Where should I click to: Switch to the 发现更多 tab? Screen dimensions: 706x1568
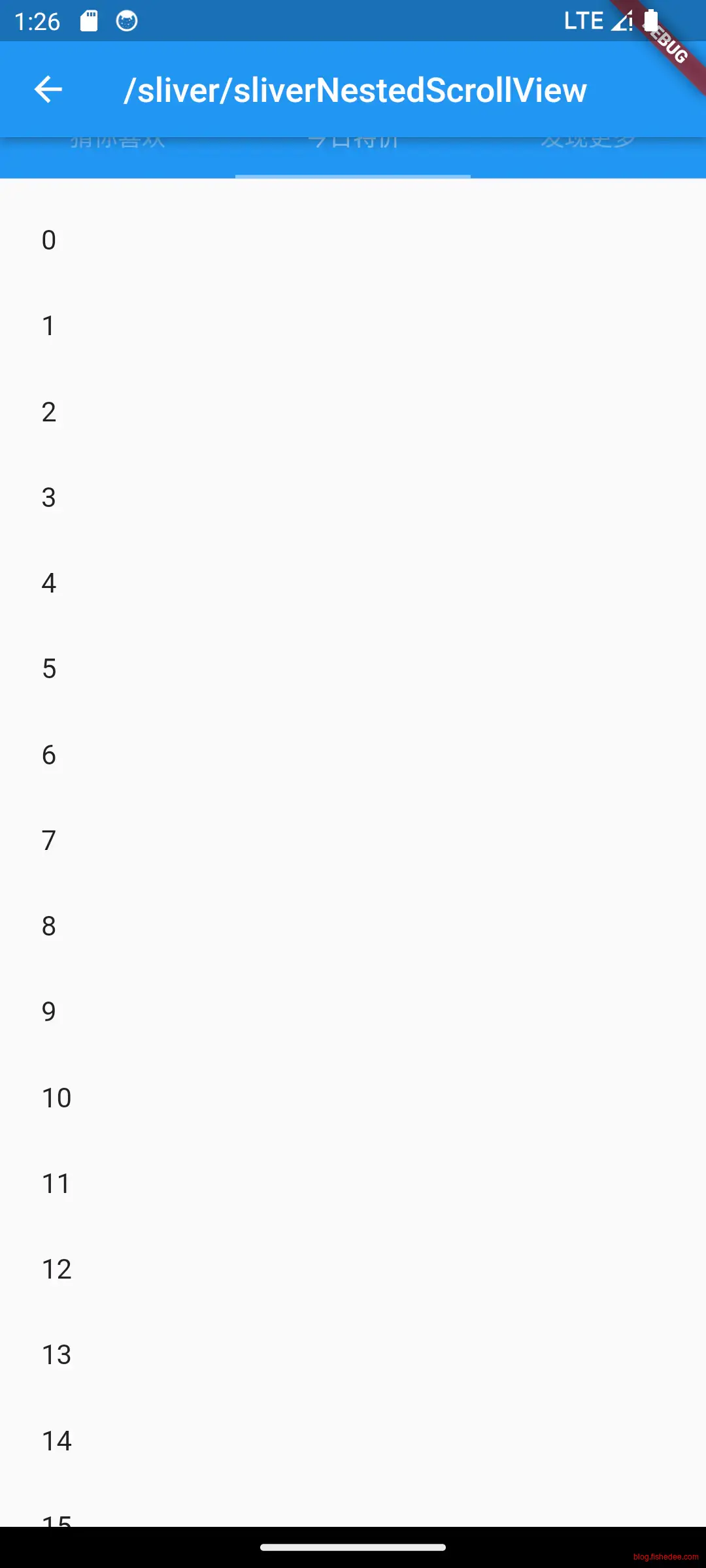pyautogui.click(x=588, y=157)
